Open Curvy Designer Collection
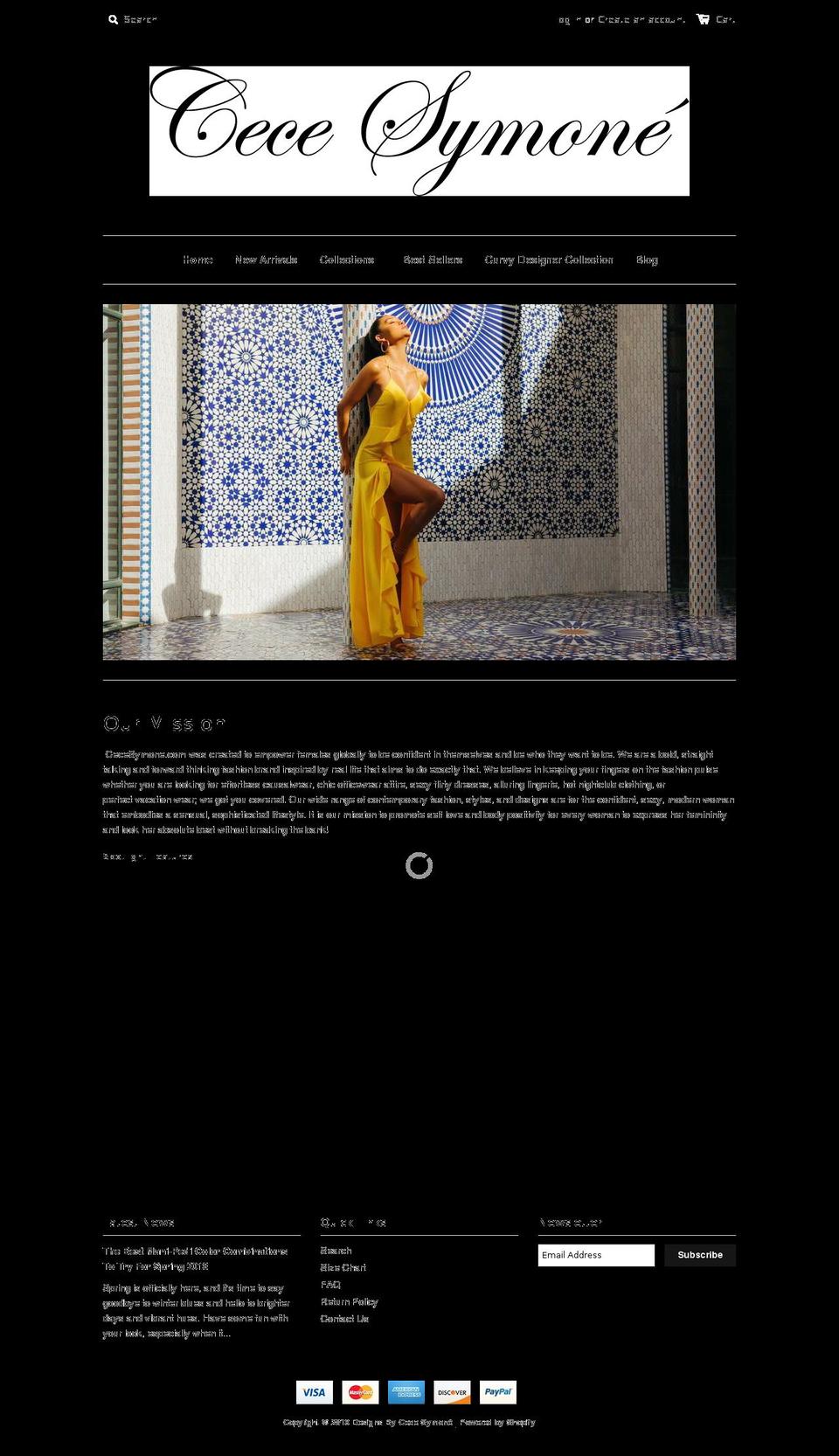This screenshot has width=839, height=1456. [549, 260]
